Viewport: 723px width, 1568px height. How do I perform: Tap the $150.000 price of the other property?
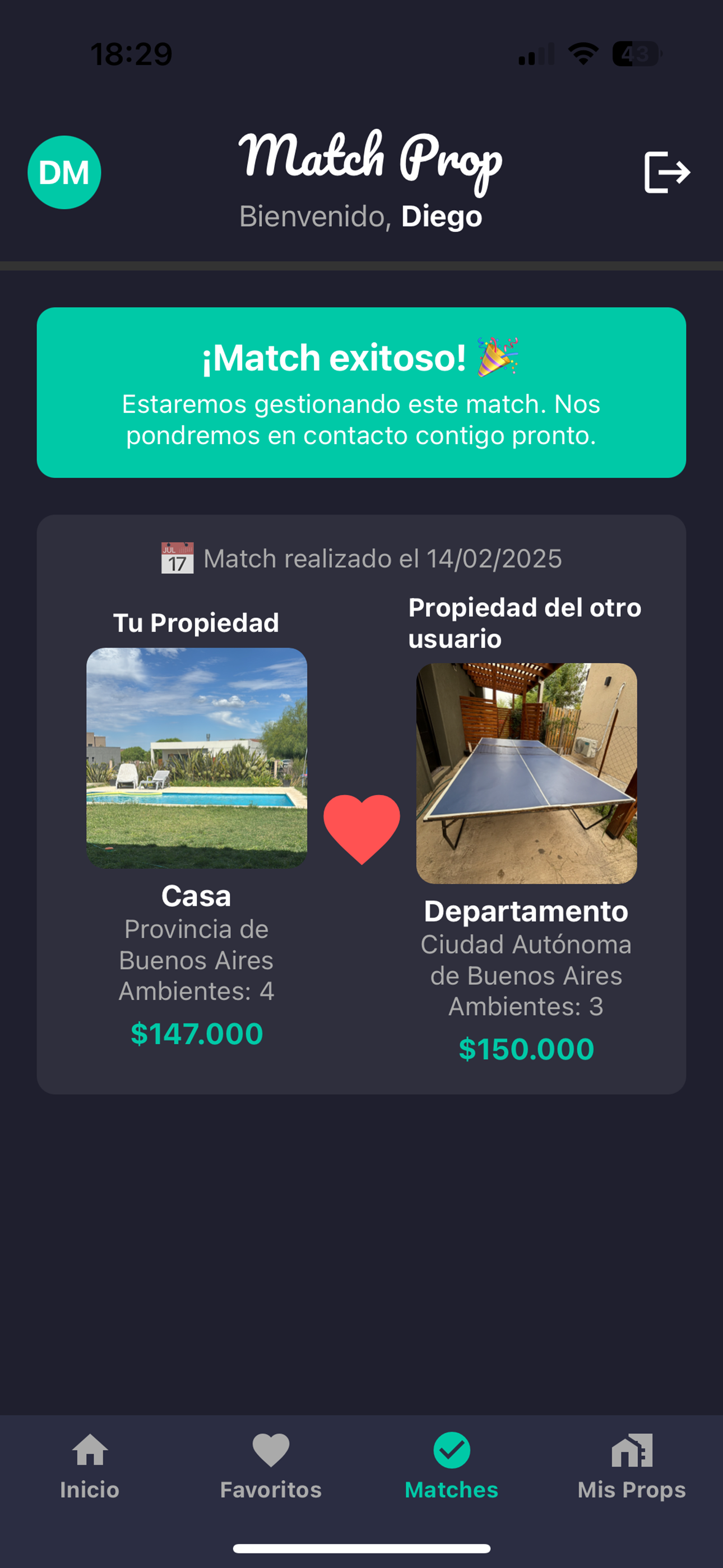coord(525,1048)
